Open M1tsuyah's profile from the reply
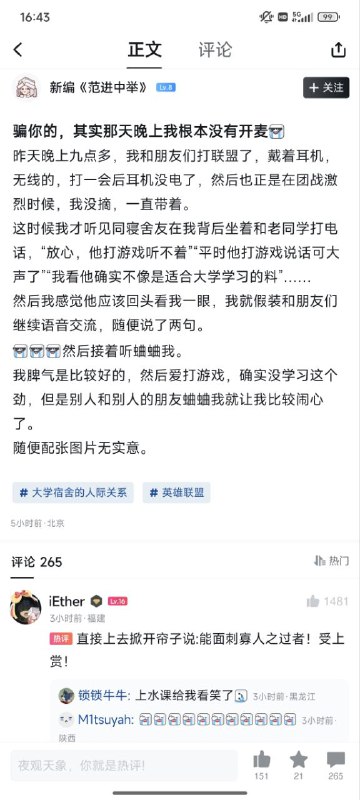The height and width of the screenshot is (800, 360). pyautogui.click(x=106, y=720)
